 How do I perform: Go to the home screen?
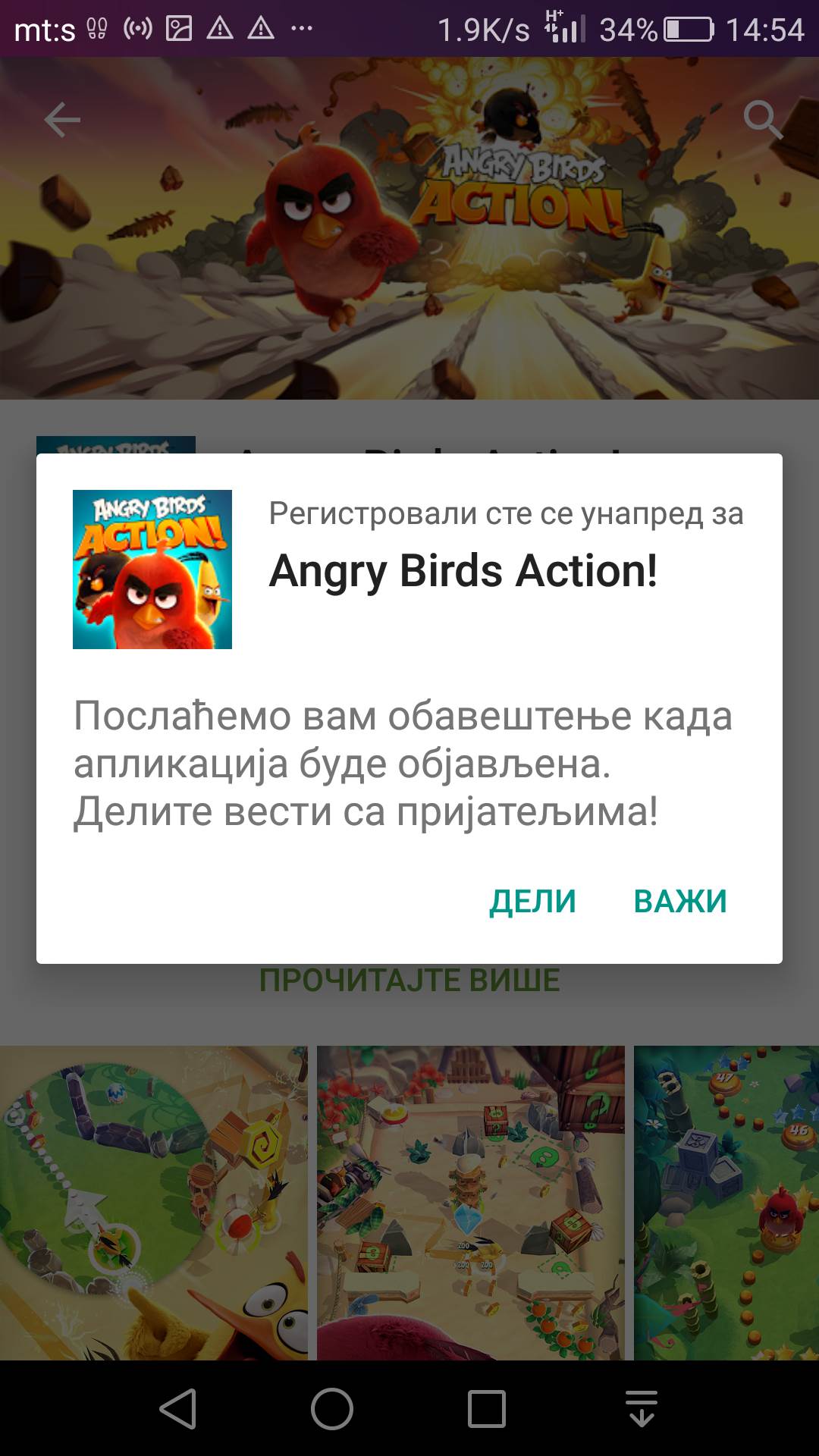[332, 1409]
